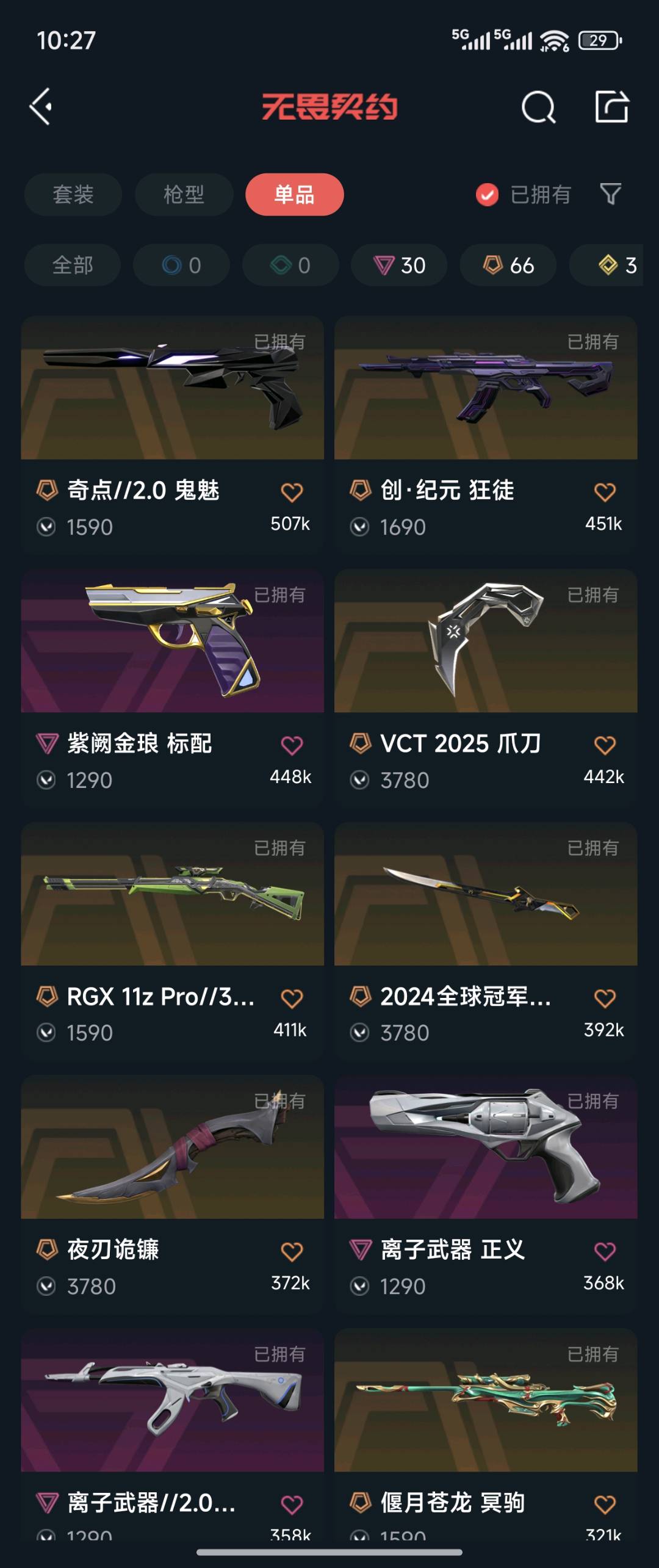Filter by the orange tier chip showing 66

[508, 266]
